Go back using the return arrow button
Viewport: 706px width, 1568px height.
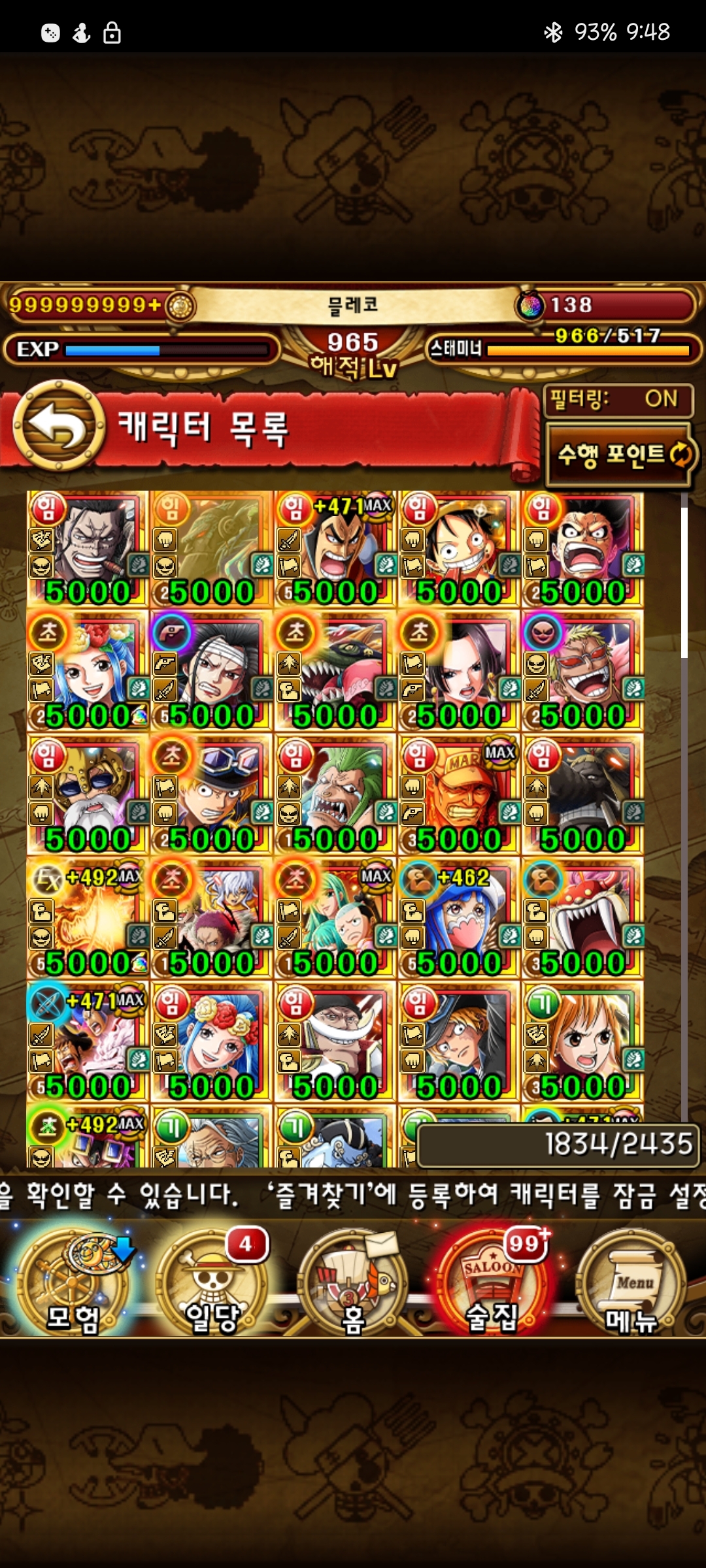[x=59, y=427]
